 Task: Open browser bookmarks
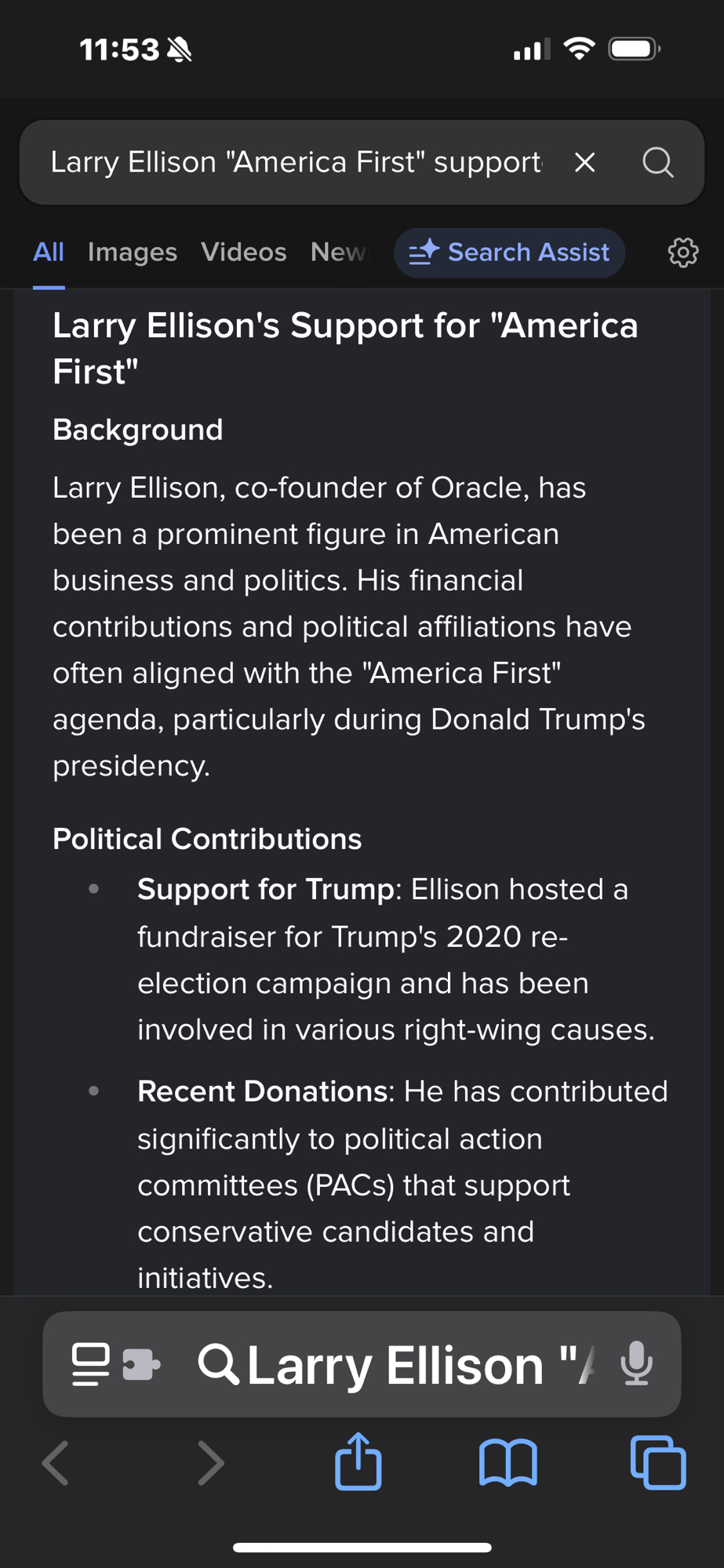[x=508, y=1463]
